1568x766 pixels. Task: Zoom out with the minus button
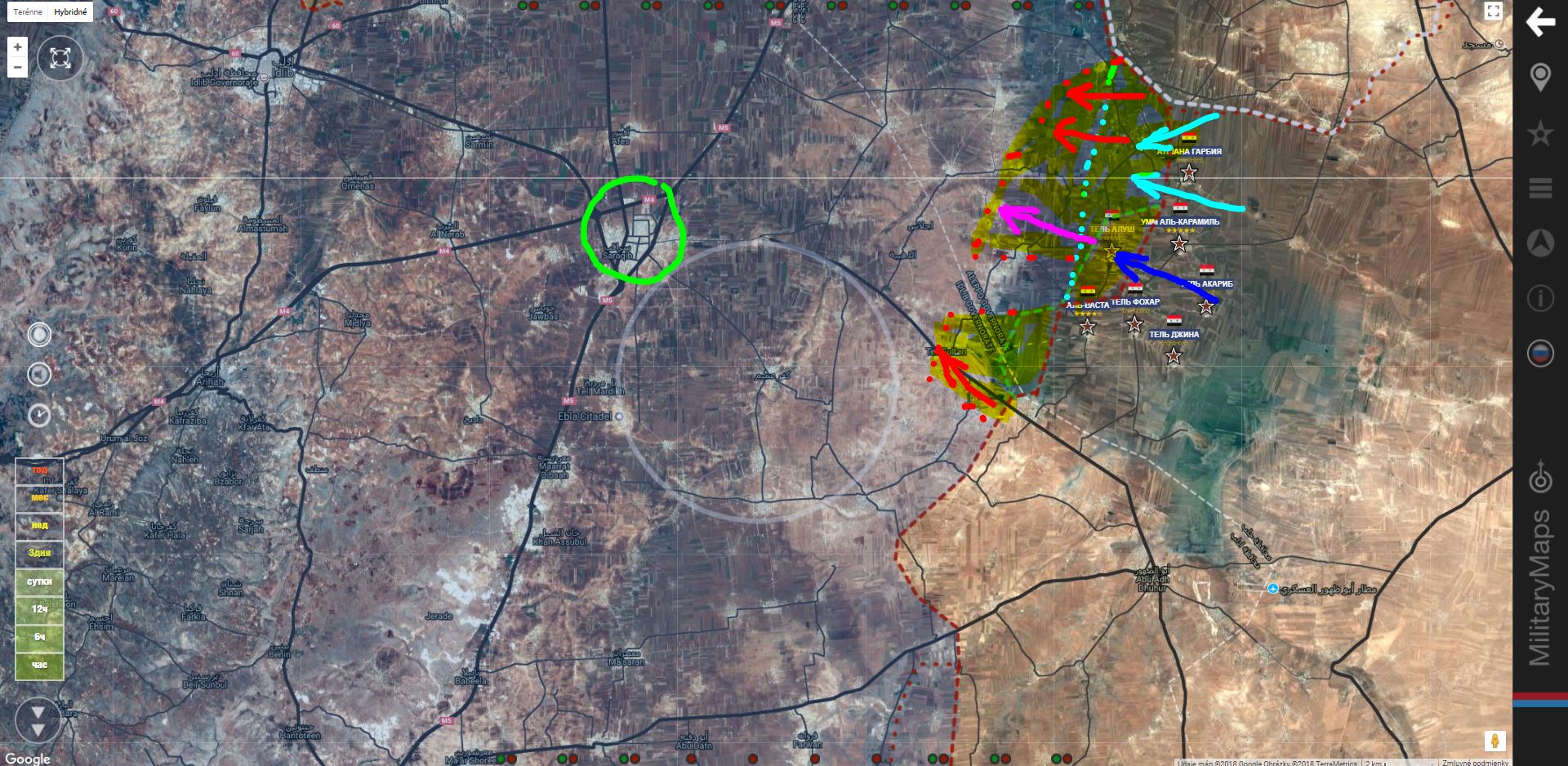[x=17, y=68]
